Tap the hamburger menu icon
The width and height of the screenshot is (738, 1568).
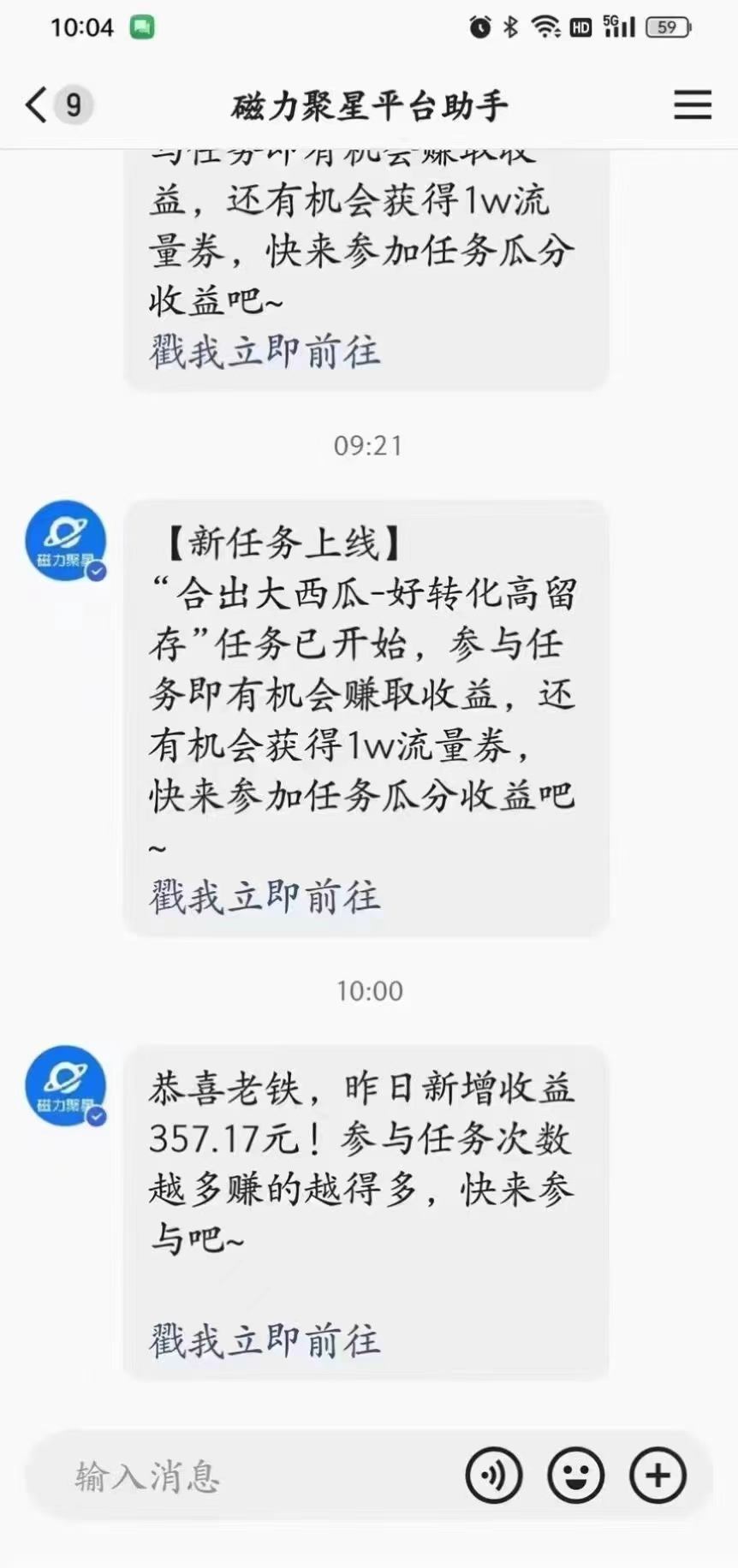[x=692, y=104]
